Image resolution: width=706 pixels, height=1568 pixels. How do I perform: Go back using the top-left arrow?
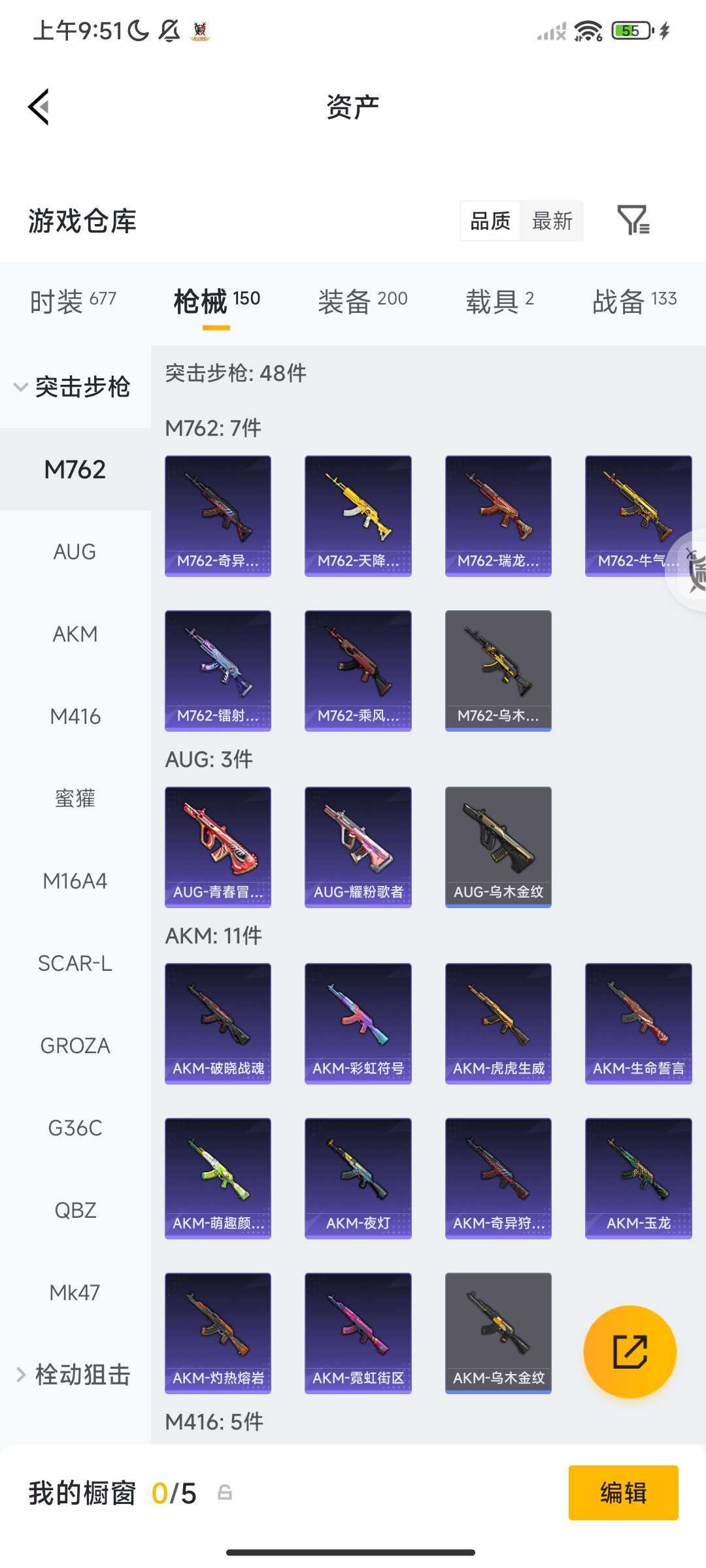coord(39,106)
